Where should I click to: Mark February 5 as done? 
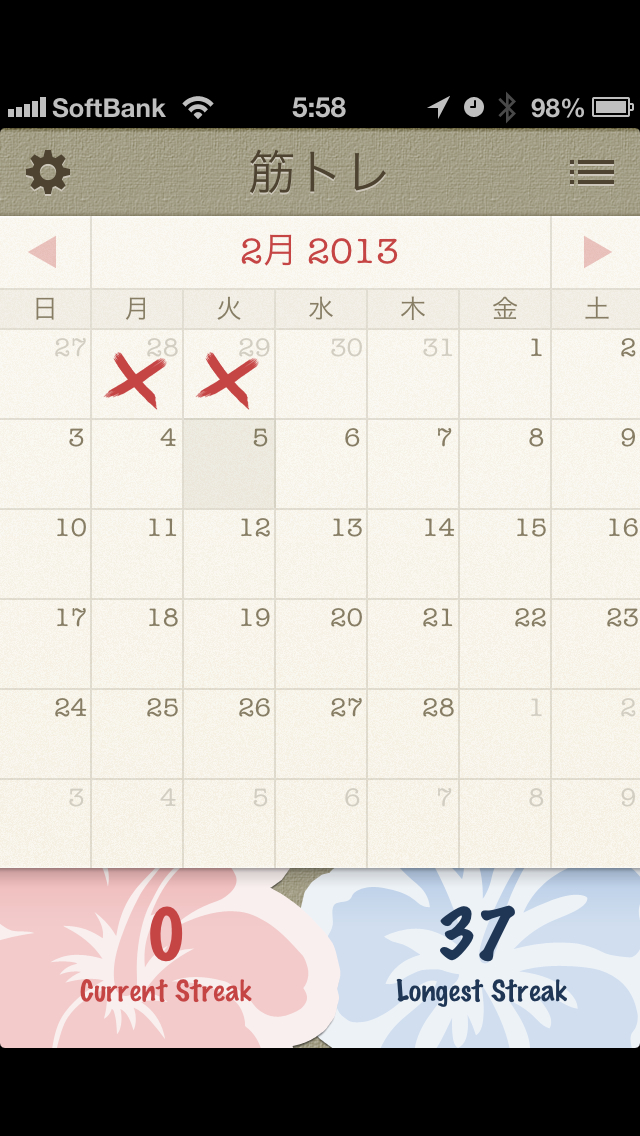click(229, 464)
